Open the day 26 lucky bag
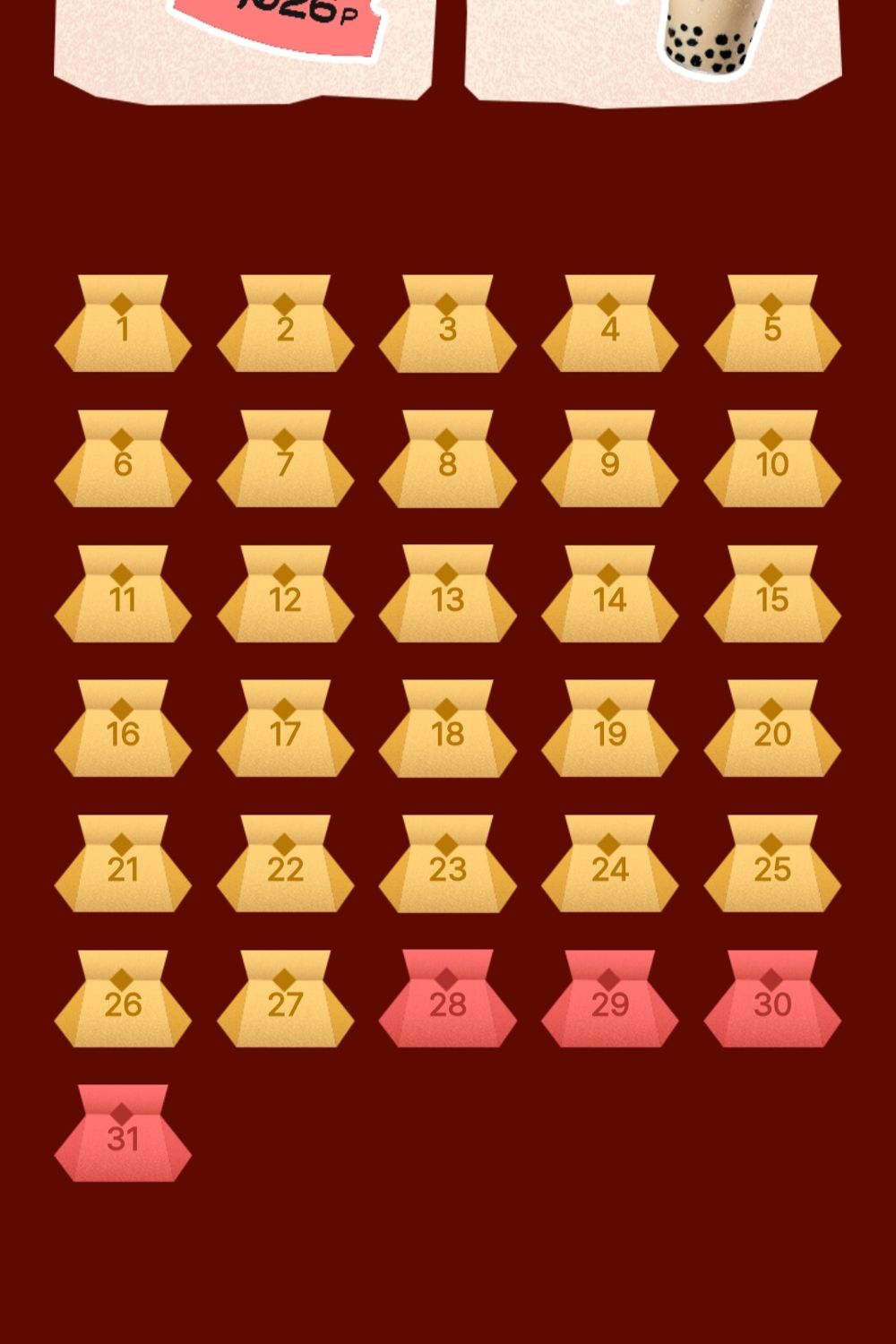The height and width of the screenshot is (1344, 896). tap(123, 1001)
